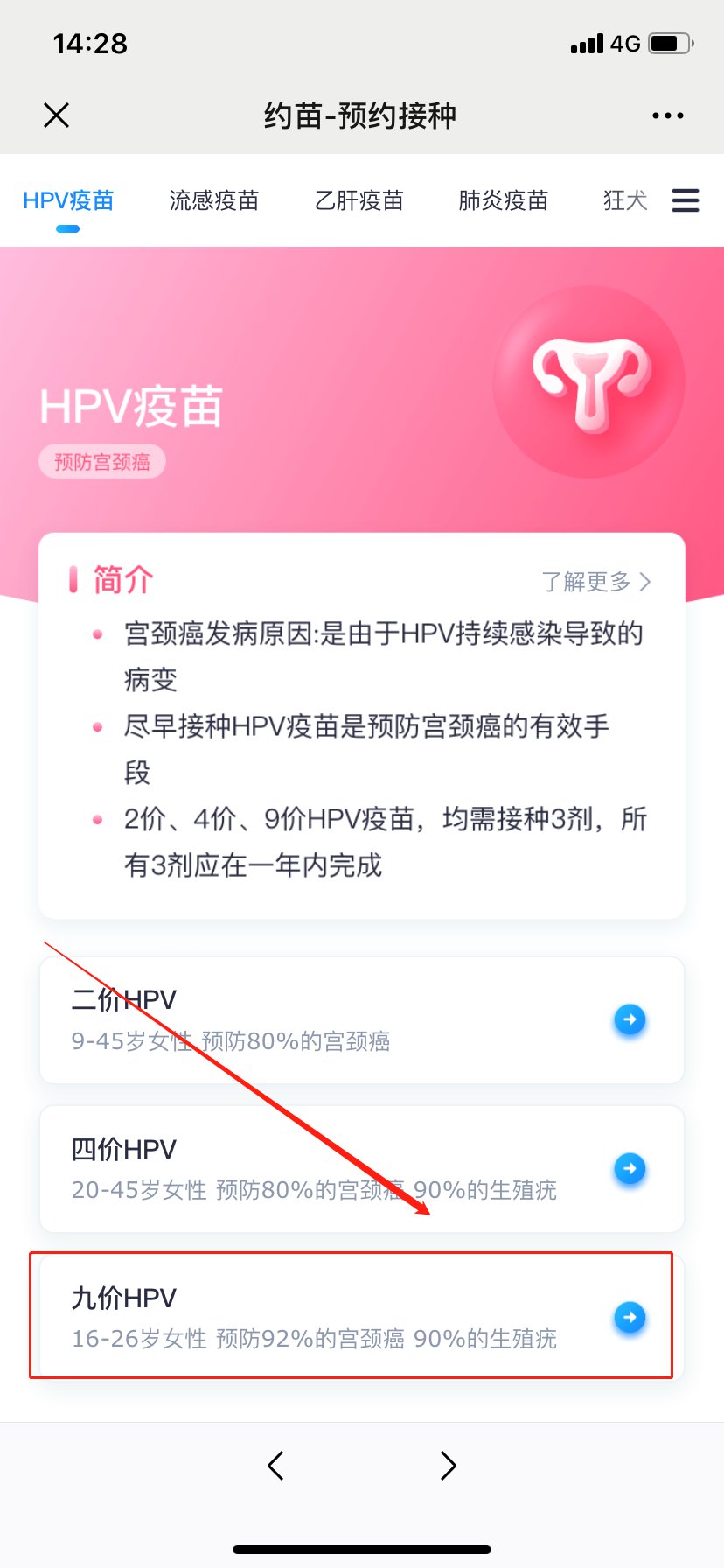Go back with the bottom left chevron
Screen dimensions: 724x1568
275,1466
